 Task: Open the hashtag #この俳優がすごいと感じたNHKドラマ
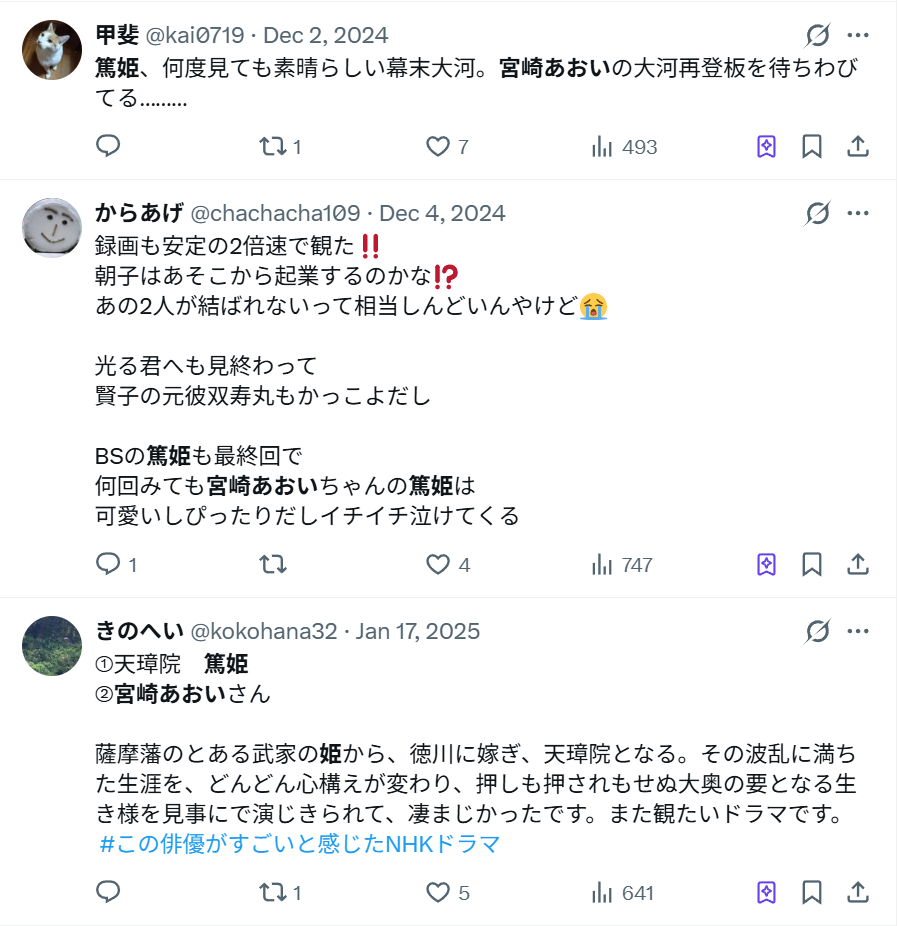coord(300,844)
